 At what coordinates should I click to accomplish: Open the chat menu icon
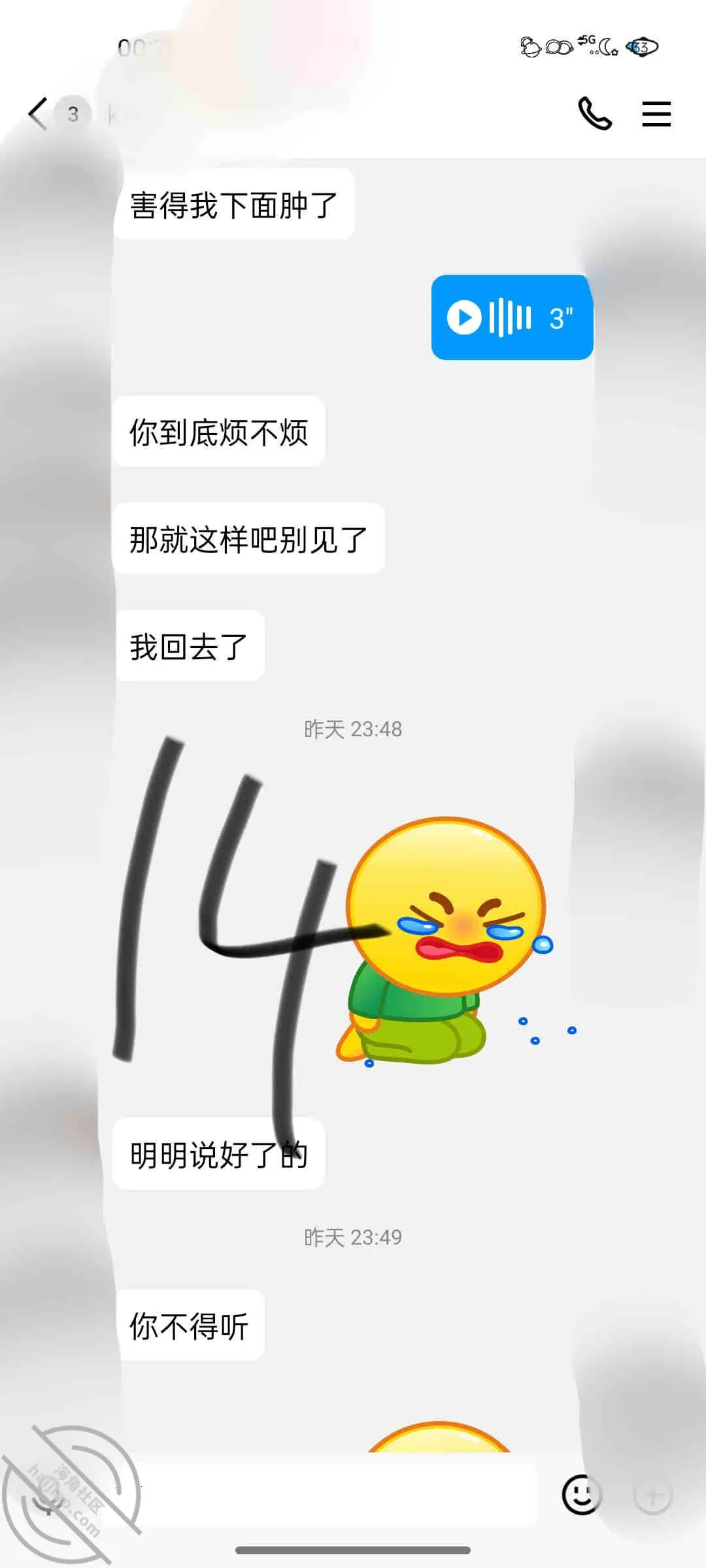click(656, 114)
